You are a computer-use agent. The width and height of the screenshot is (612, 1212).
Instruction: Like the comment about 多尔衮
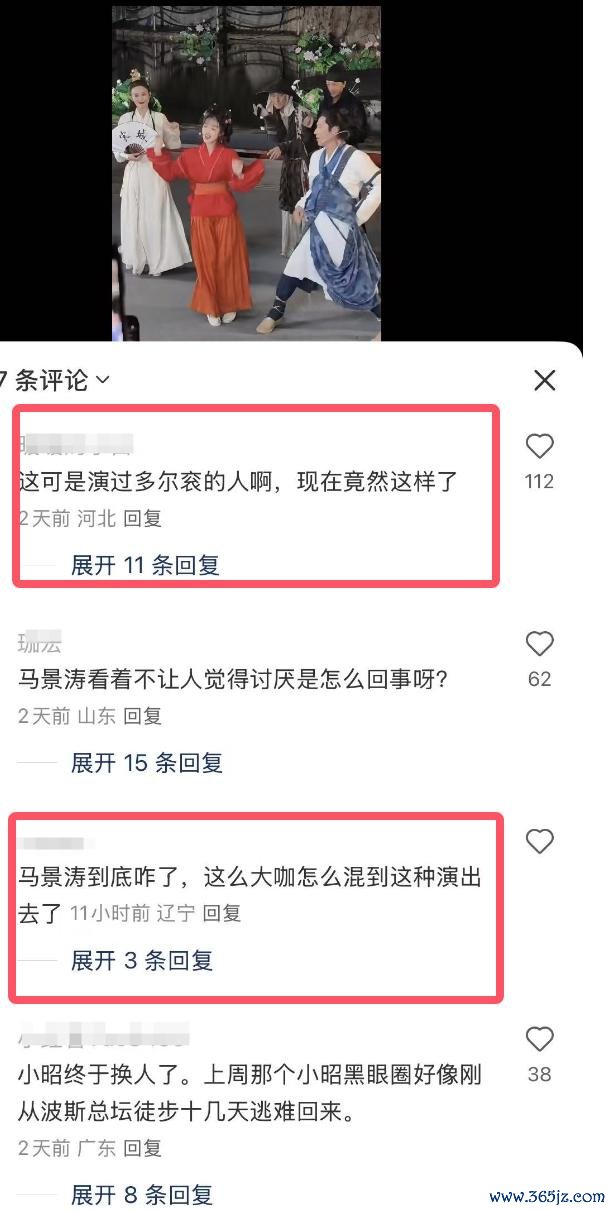pos(539,446)
